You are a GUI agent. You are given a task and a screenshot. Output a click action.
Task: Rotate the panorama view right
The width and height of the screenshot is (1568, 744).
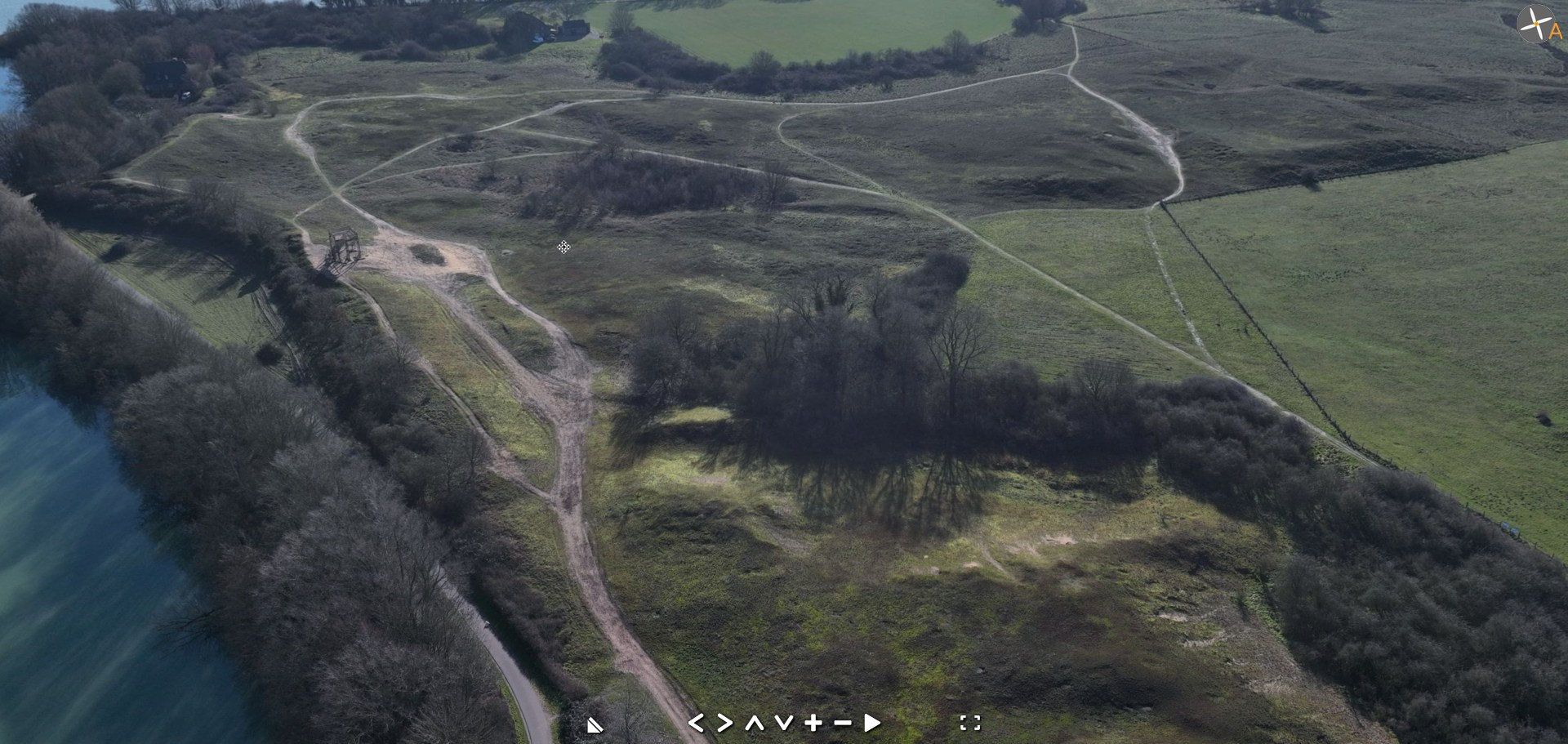(x=724, y=723)
